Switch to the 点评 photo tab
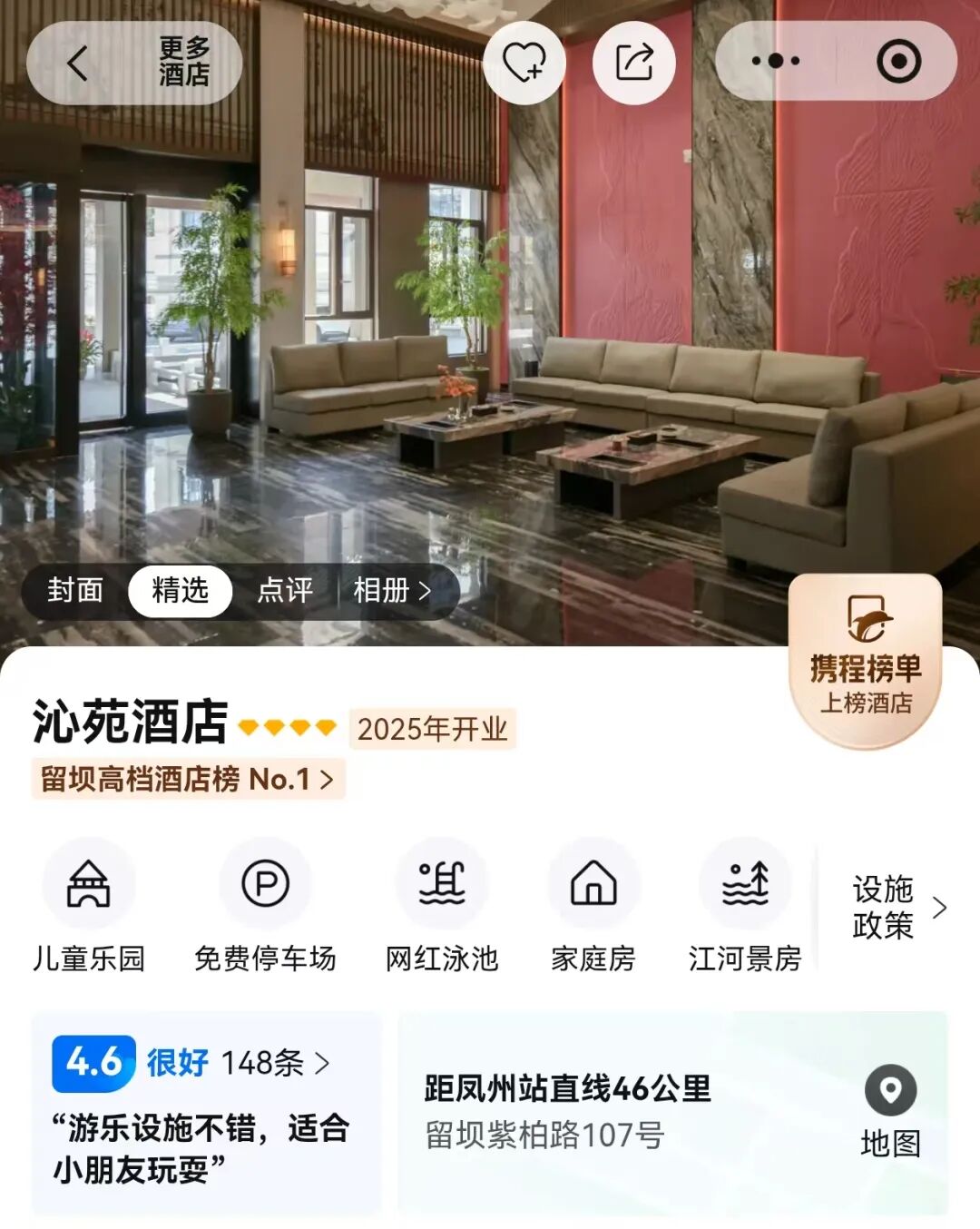The width and height of the screenshot is (980, 1229). pos(285,591)
